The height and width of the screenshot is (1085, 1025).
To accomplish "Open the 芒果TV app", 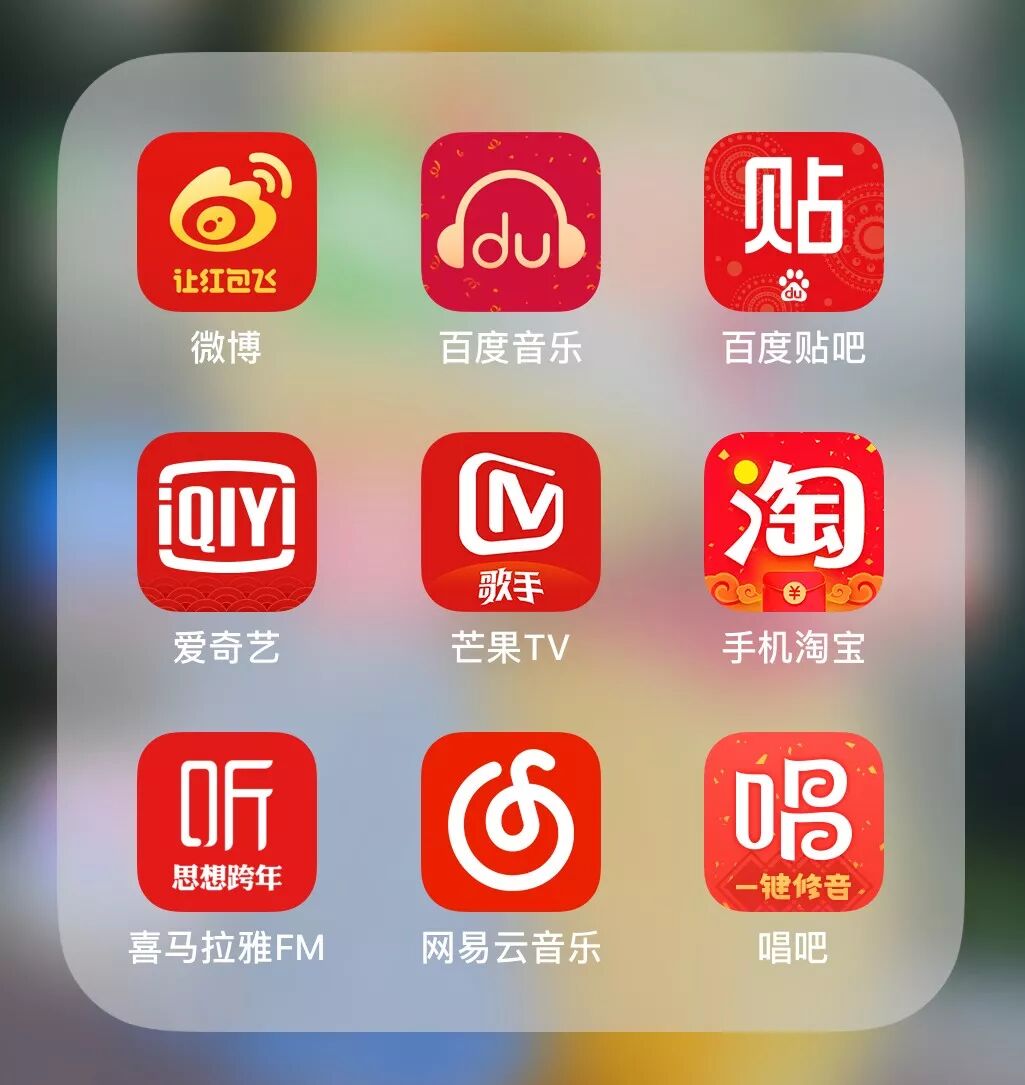I will (x=510, y=521).
